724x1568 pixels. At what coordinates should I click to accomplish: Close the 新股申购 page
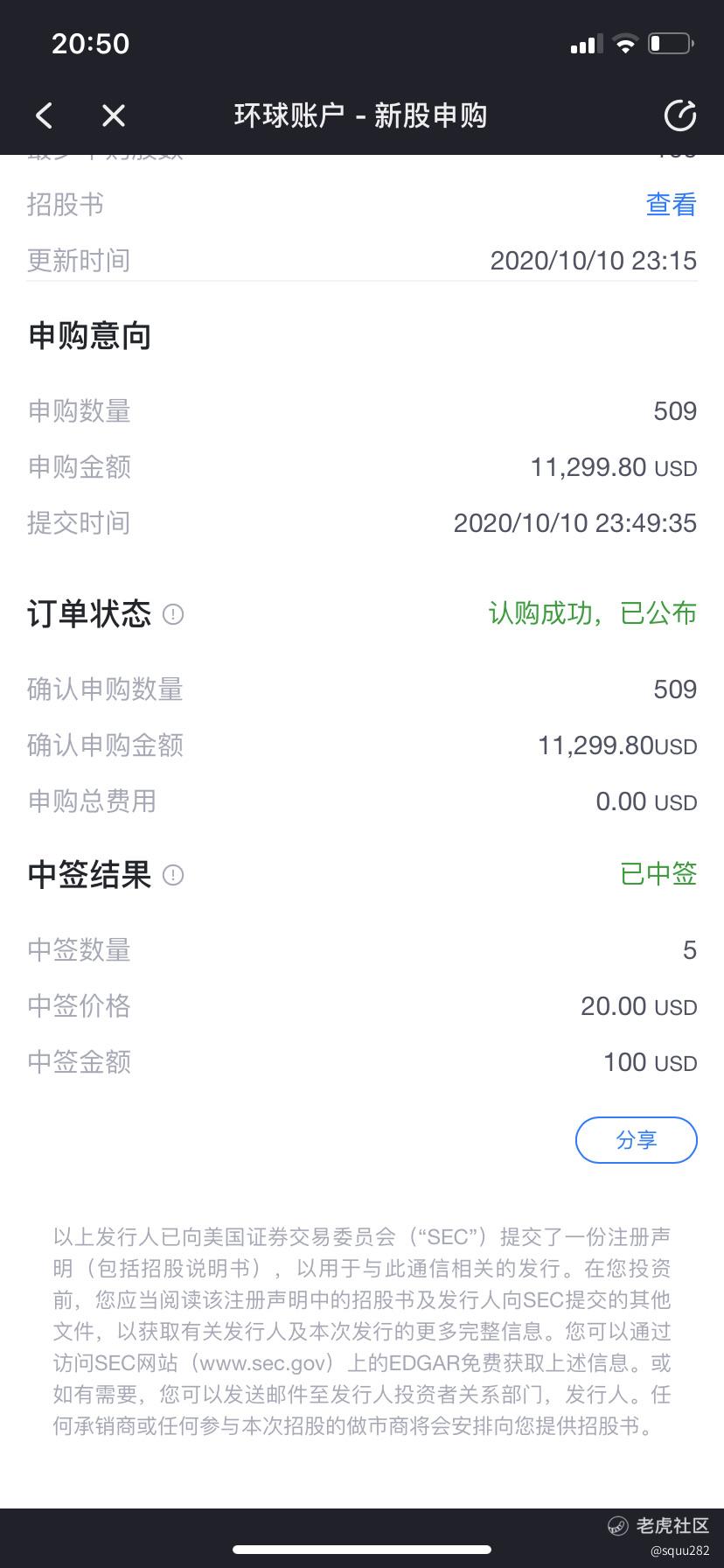114,115
